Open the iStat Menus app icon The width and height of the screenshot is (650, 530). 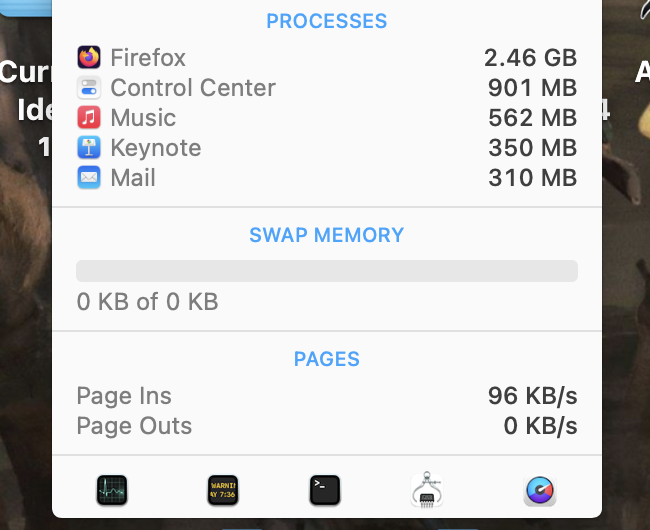click(x=539, y=490)
